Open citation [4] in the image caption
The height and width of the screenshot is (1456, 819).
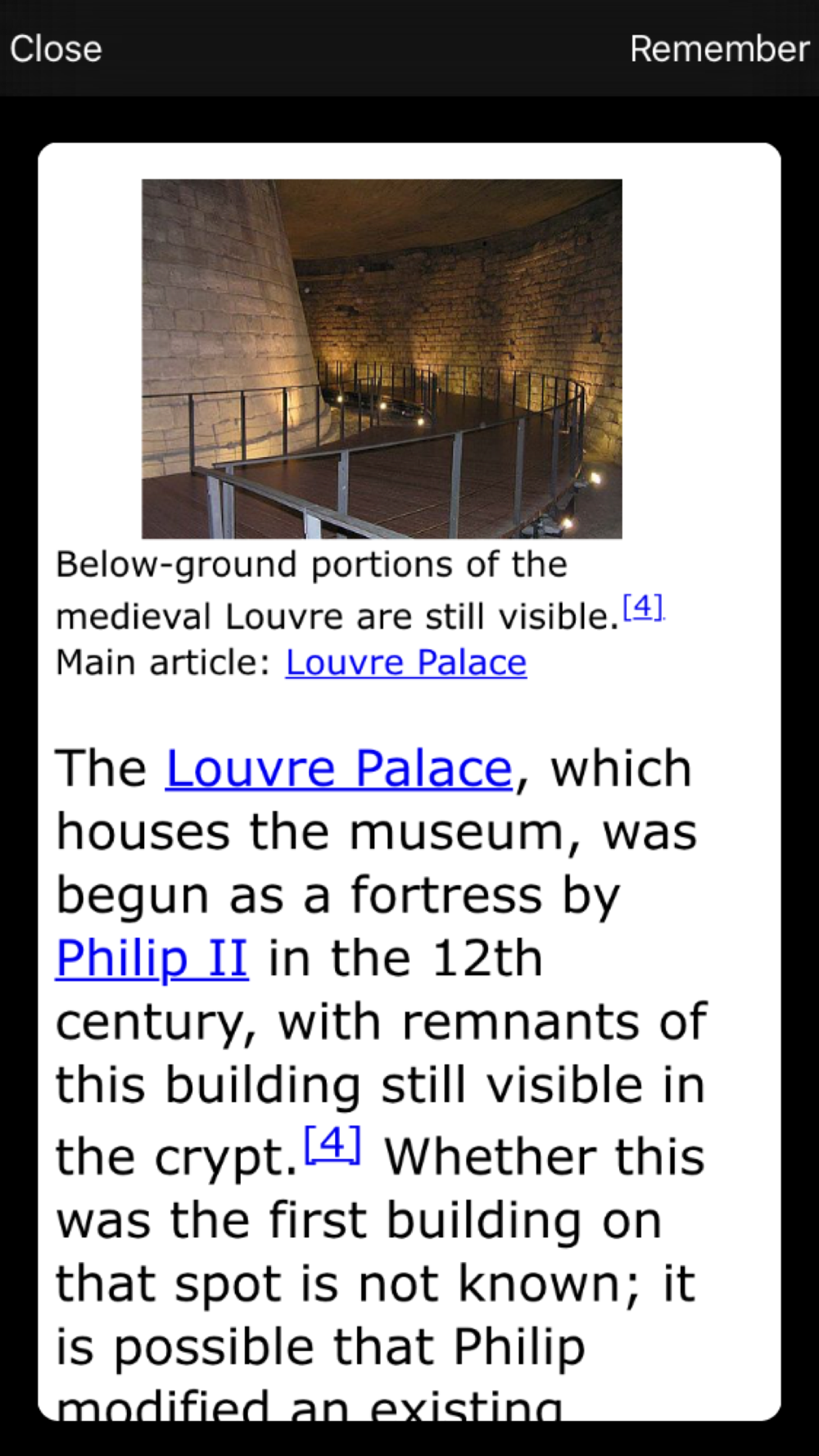point(643,607)
